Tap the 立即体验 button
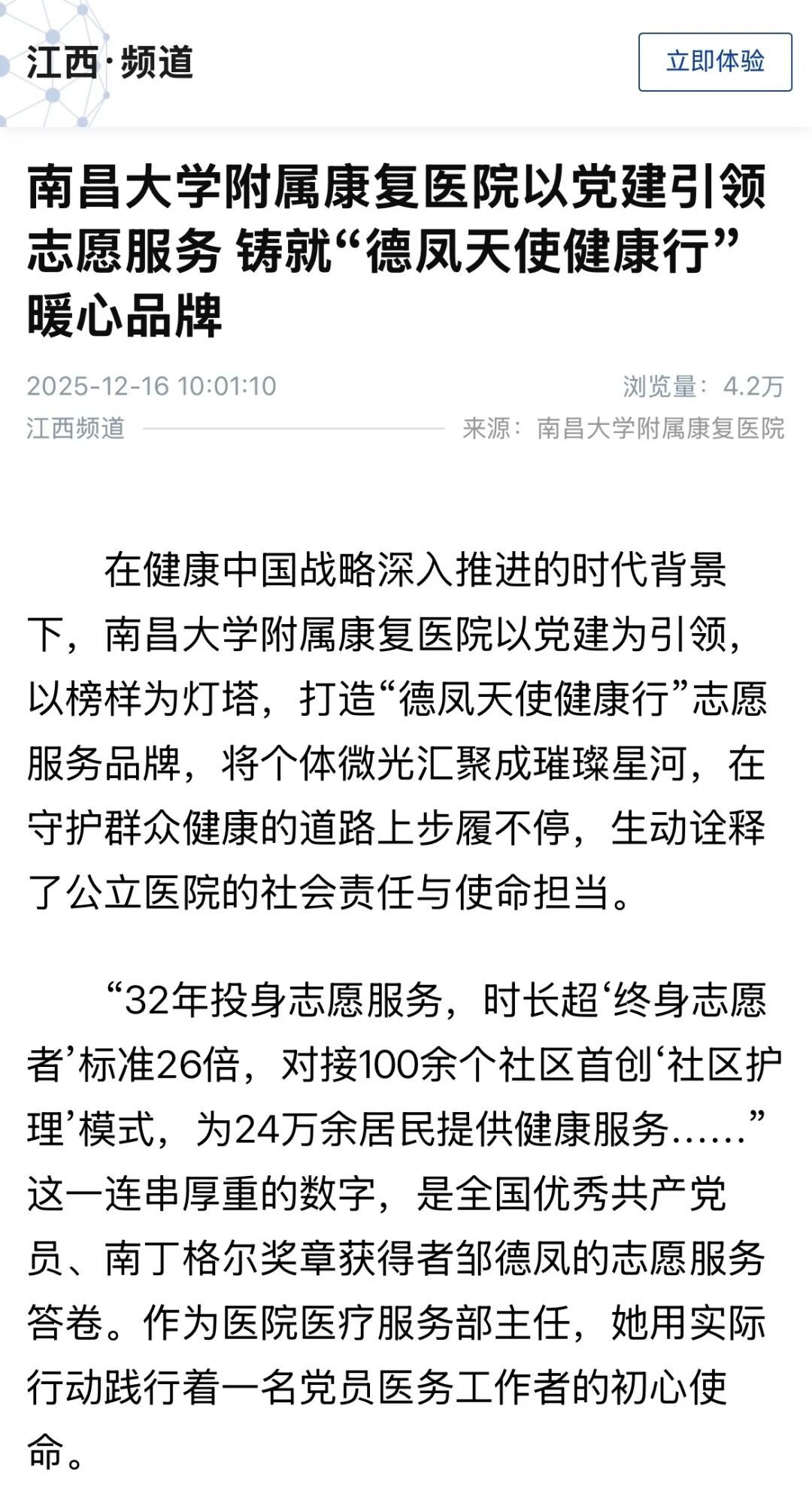The image size is (812, 1506). click(x=715, y=62)
